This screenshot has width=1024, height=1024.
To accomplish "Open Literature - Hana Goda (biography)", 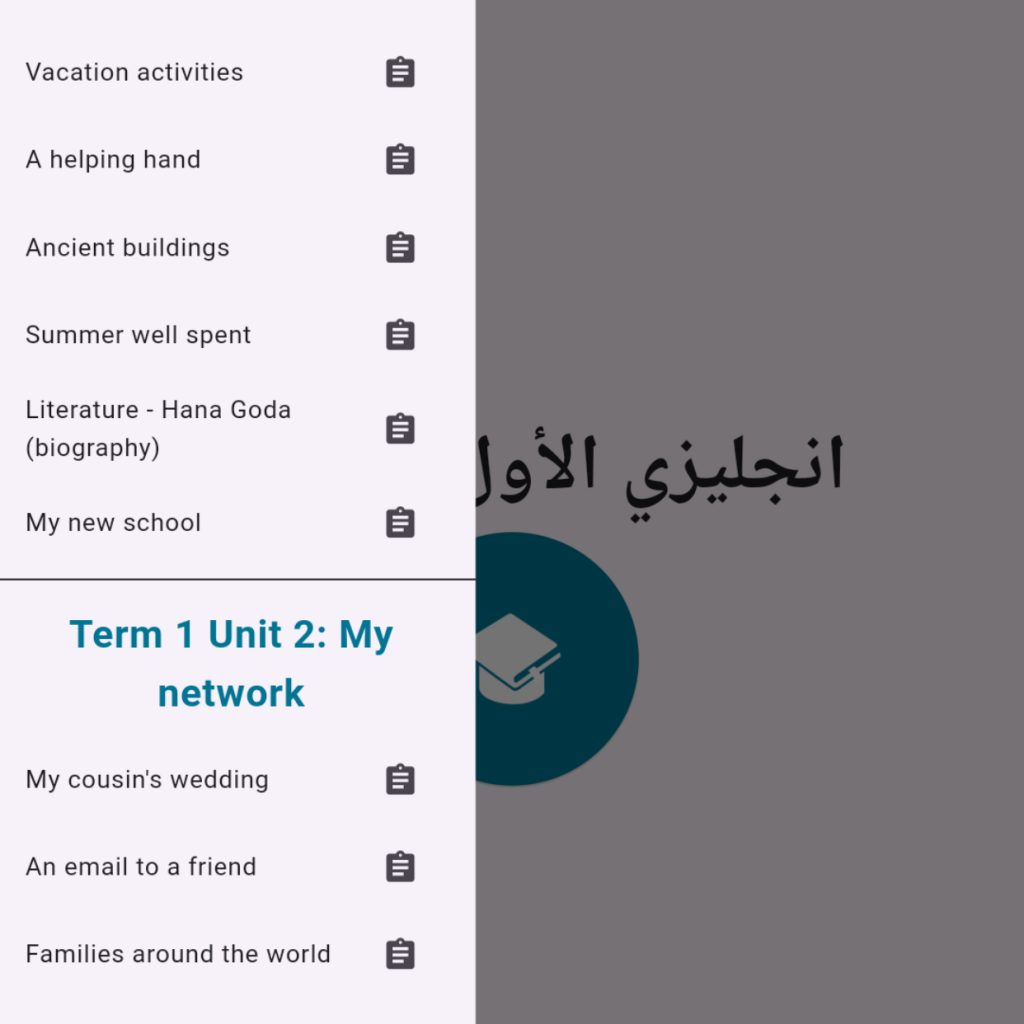I will coord(158,428).
